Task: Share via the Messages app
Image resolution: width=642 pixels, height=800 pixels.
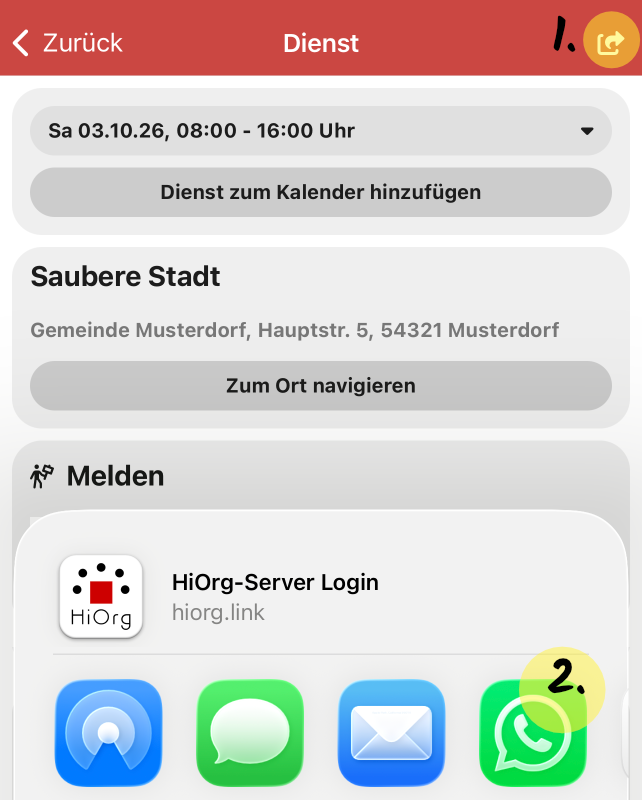Action: 250,733
